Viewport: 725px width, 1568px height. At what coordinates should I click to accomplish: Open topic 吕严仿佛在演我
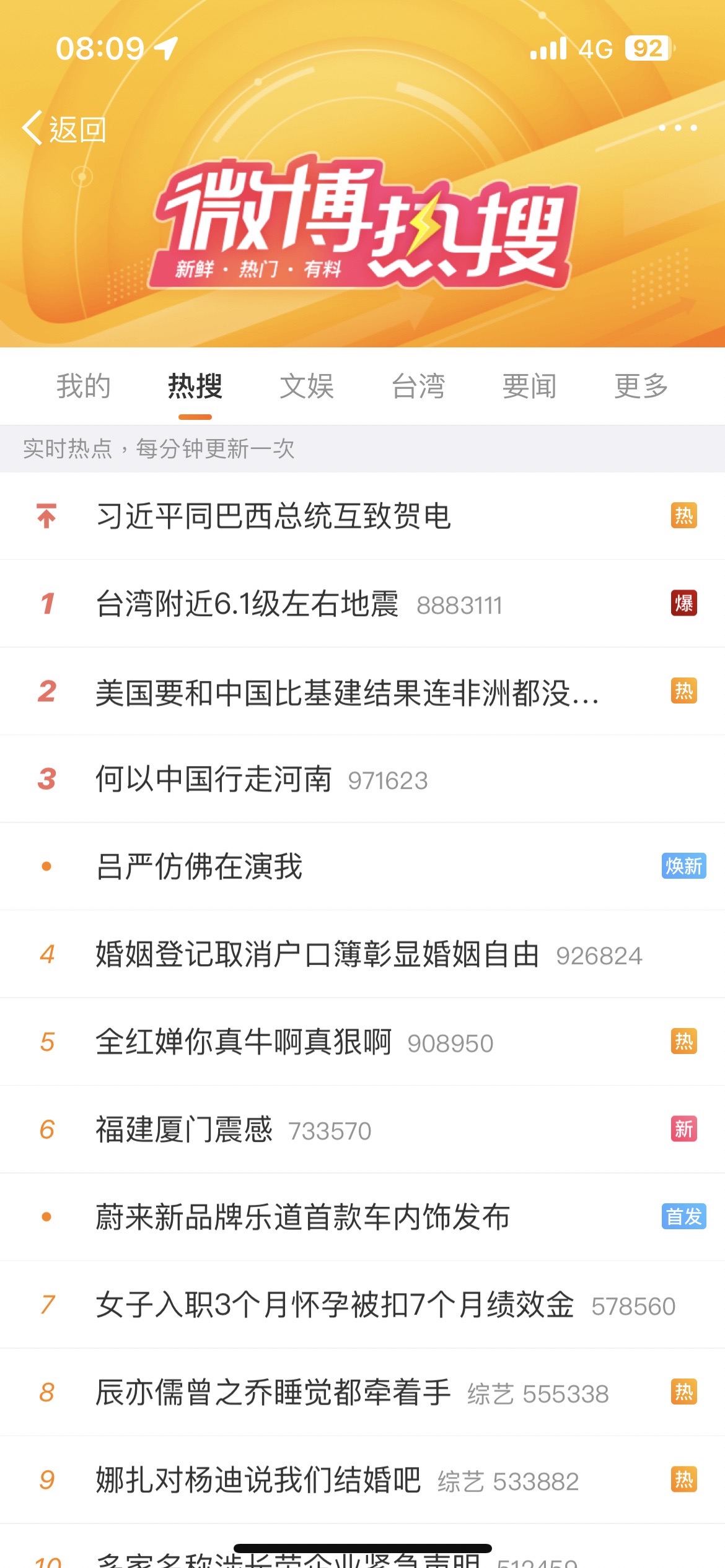pos(199,866)
